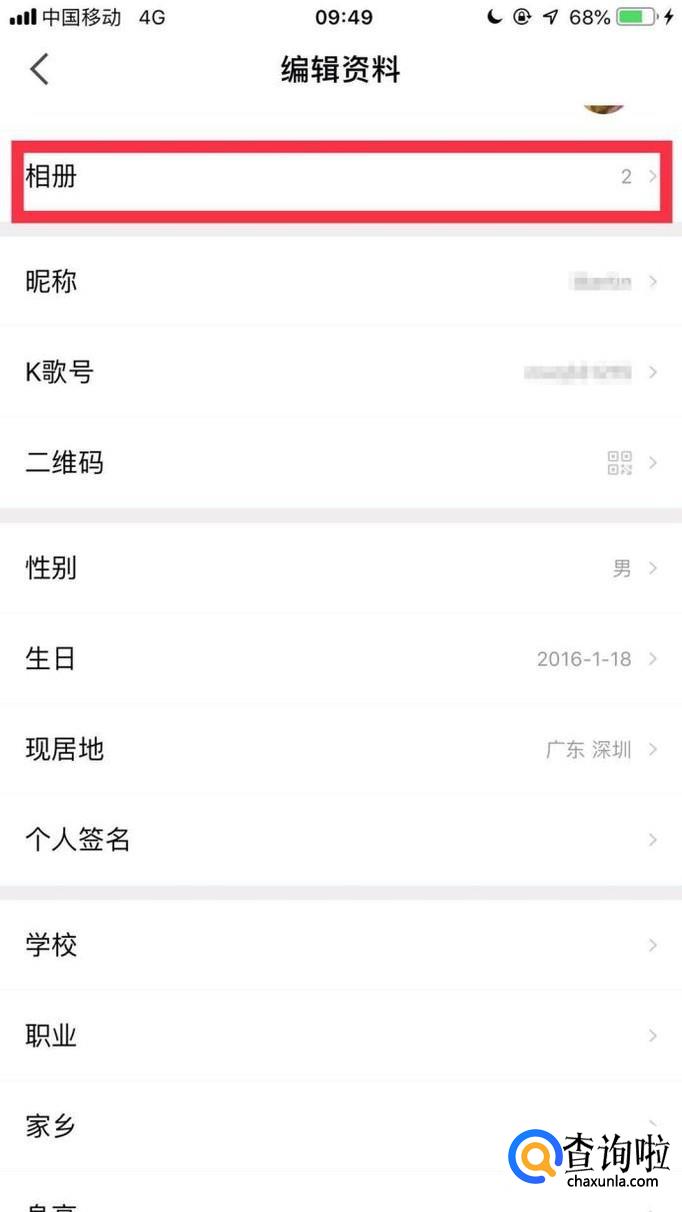682x1212 pixels.
Task: Open the K歌号 row
Action: pyautogui.click(x=340, y=372)
